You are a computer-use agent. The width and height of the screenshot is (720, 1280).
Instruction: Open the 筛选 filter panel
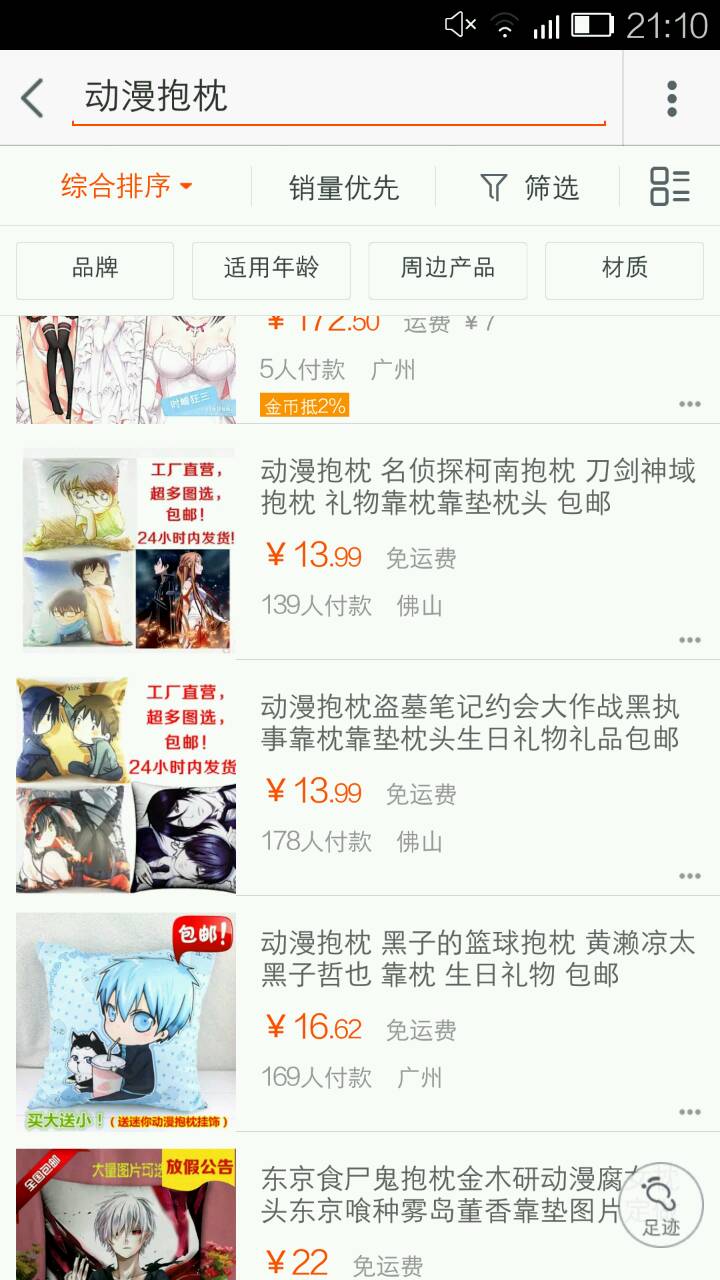click(x=530, y=187)
